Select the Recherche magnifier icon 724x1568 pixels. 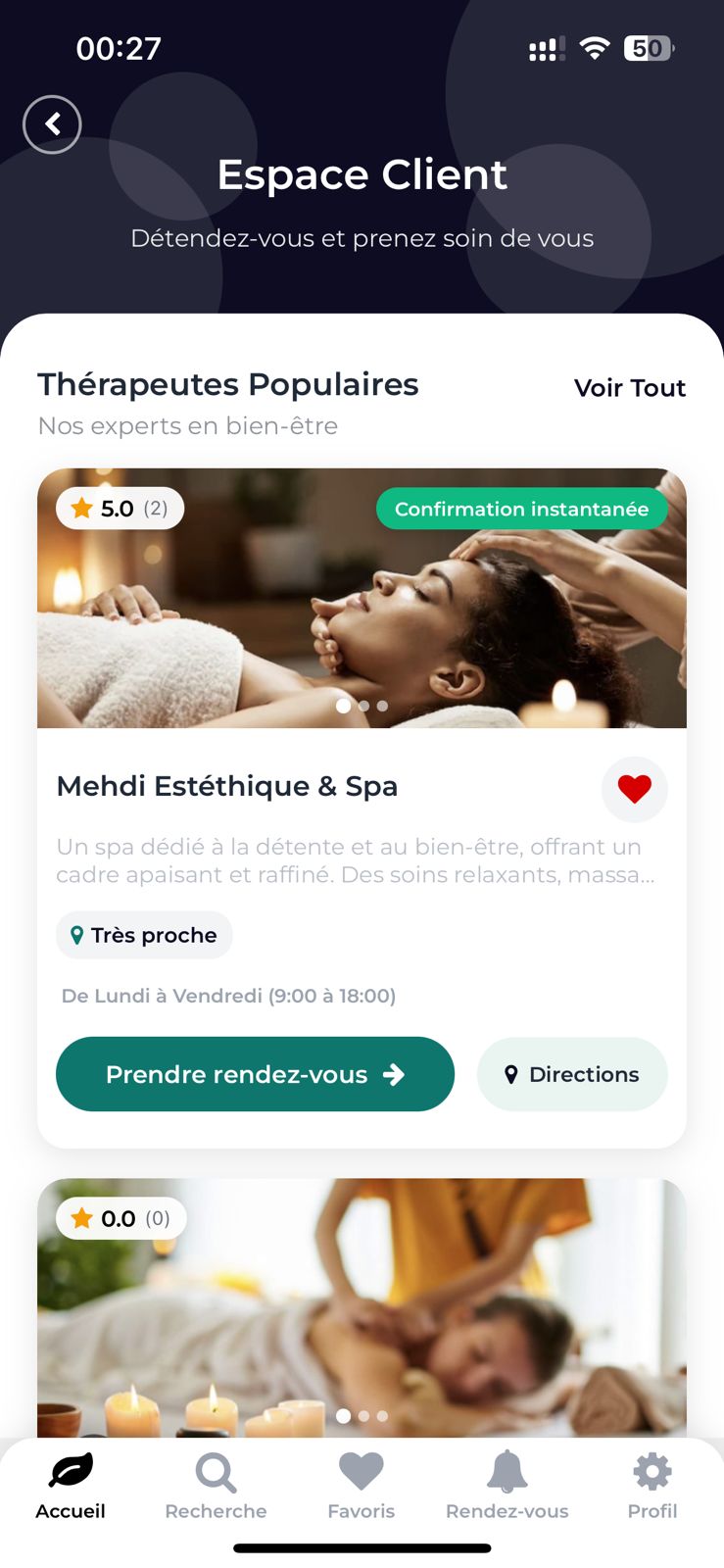click(215, 1470)
